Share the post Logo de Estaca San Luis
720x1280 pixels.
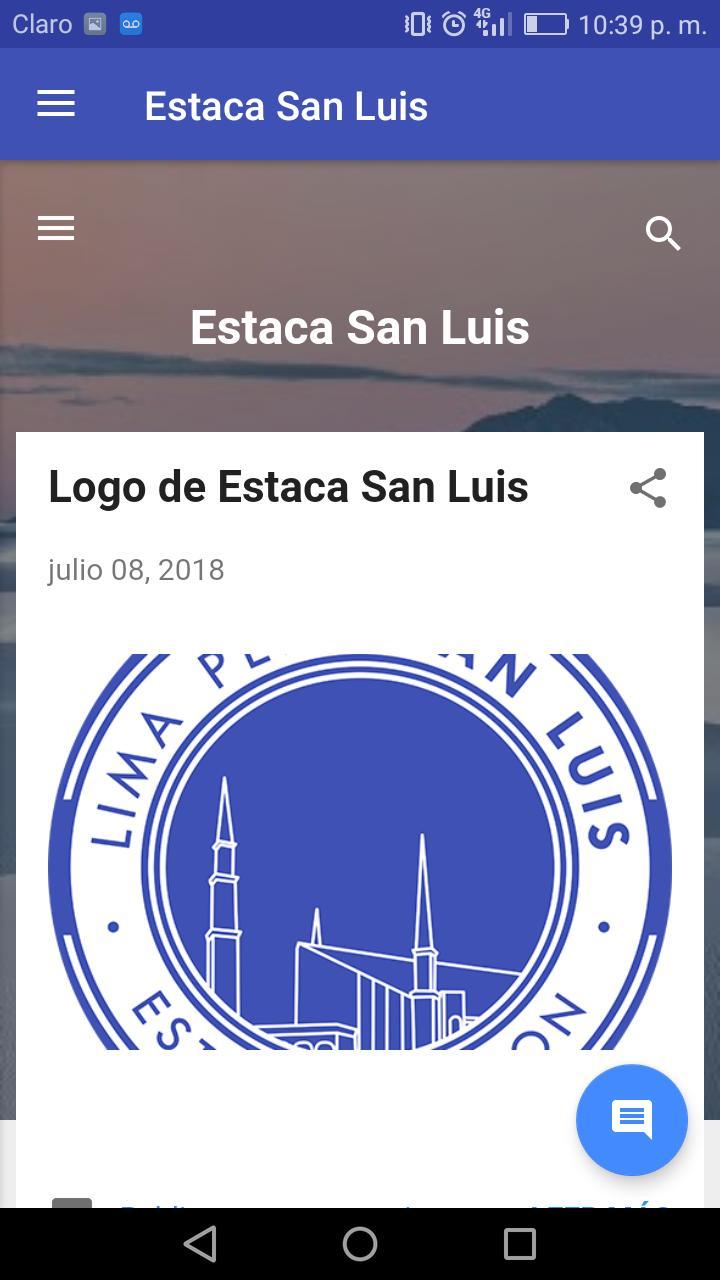[x=647, y=488]
